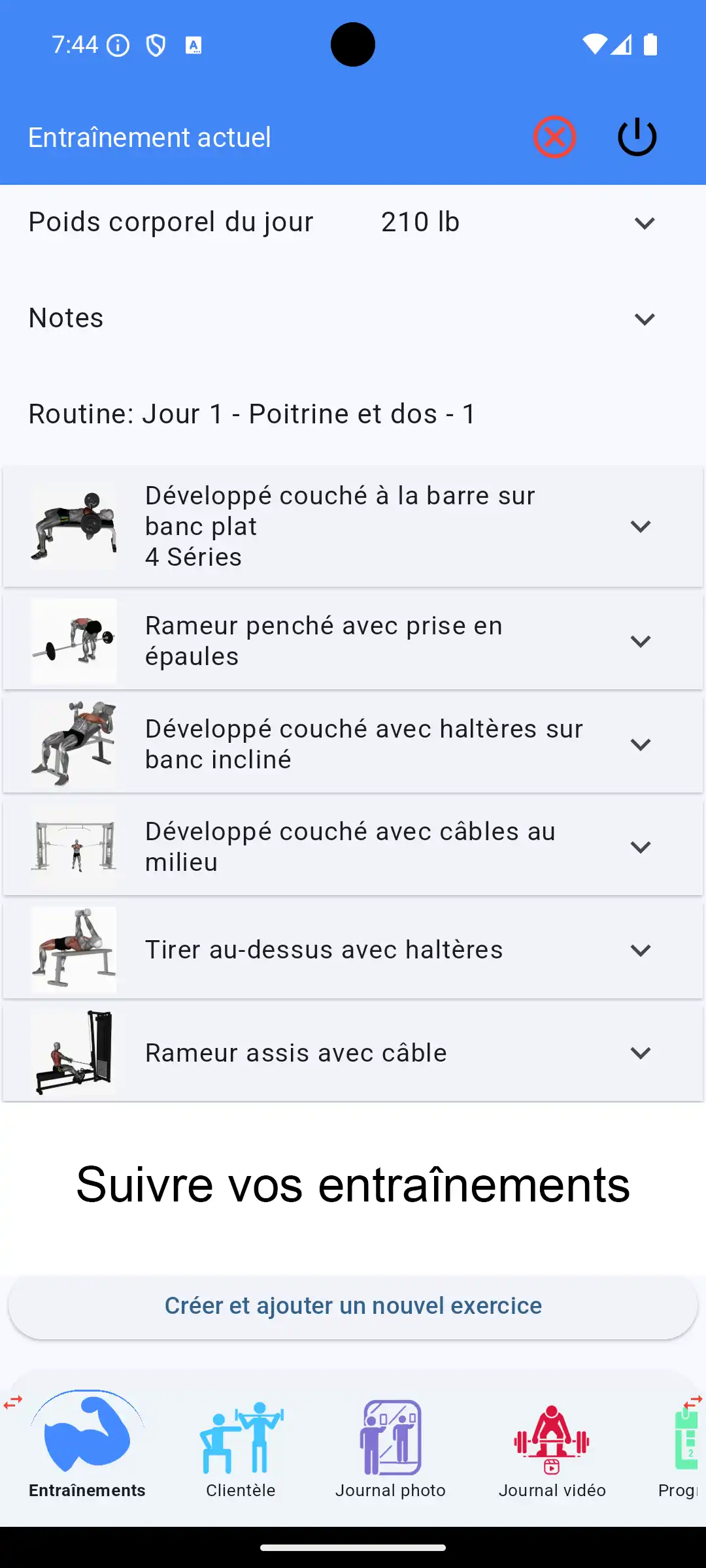Expand the Rameur assis avec câble details
The image size is (706, 1568).
tap(641, 1053)
